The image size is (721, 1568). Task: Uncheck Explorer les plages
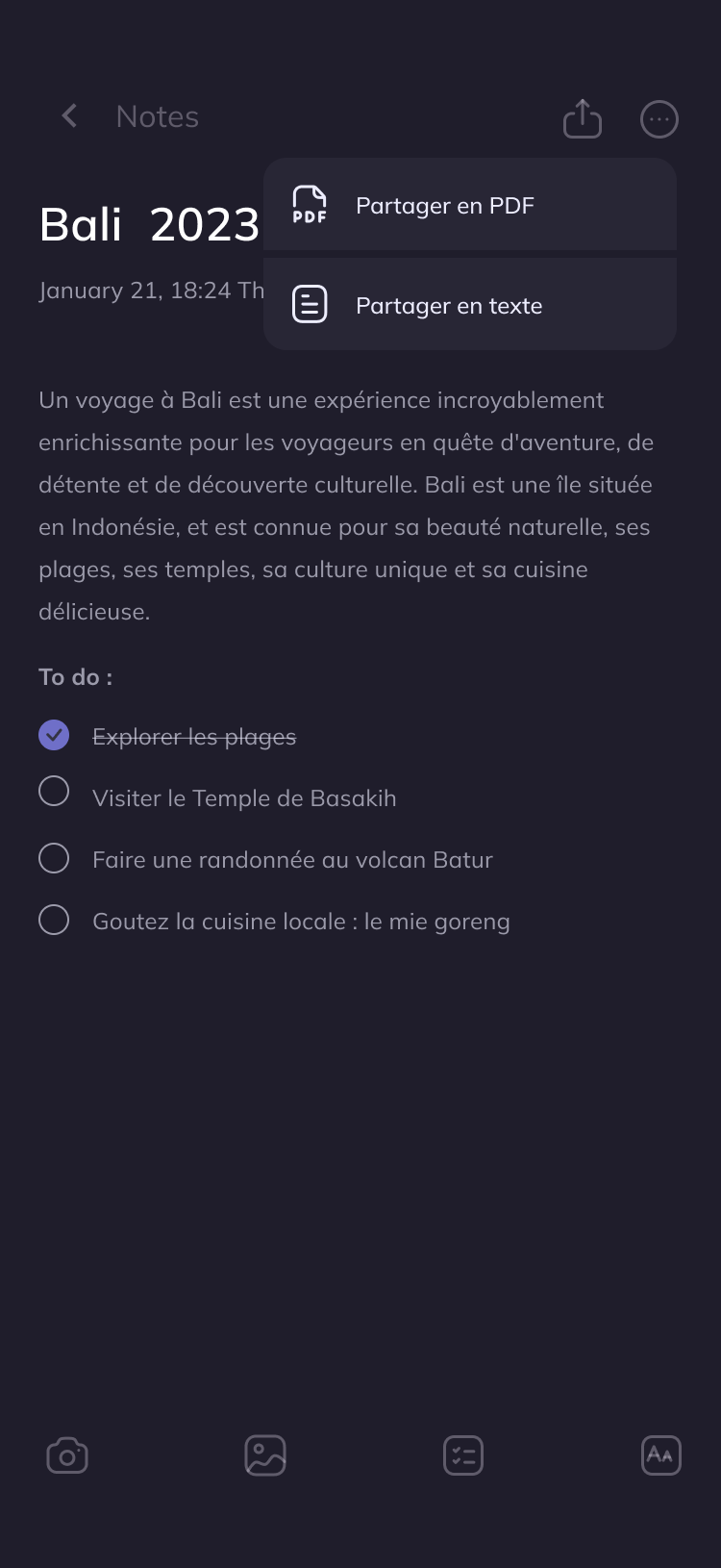pos(54,735)
